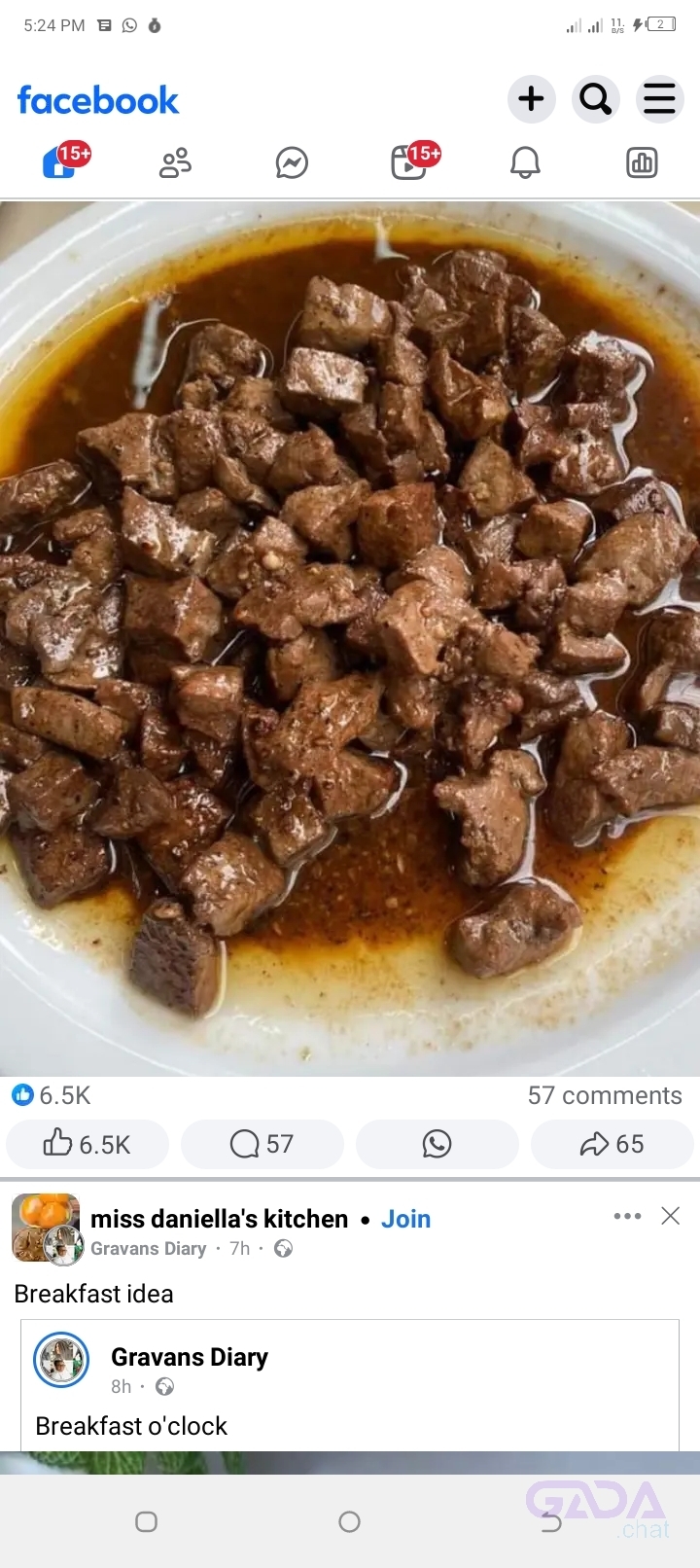700x1568 pixels.
Task: Tap the system home button
Action: pos(350,1521)
